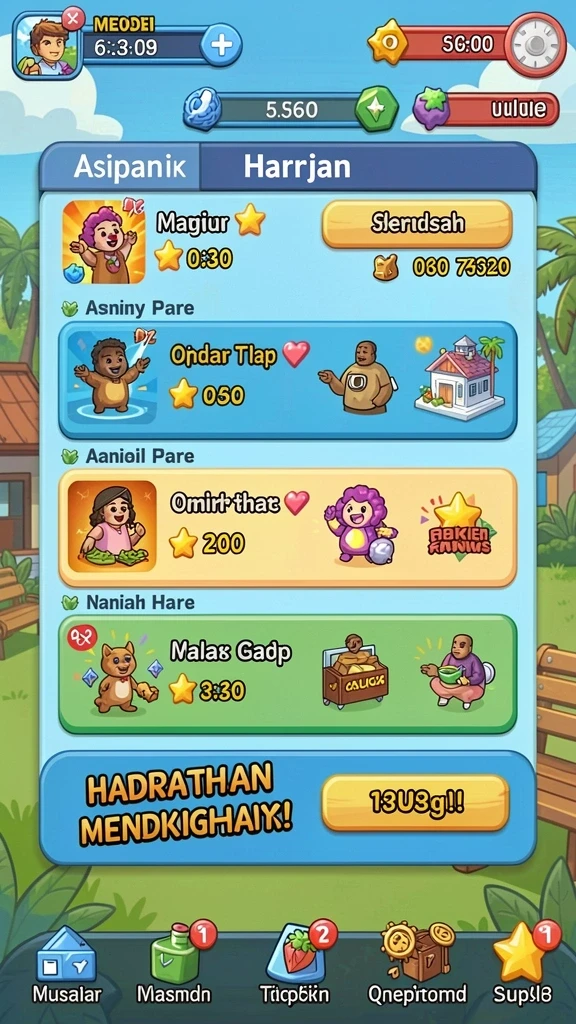
Task: Open the player avatar profile
Action: click(x=48, y=46)
